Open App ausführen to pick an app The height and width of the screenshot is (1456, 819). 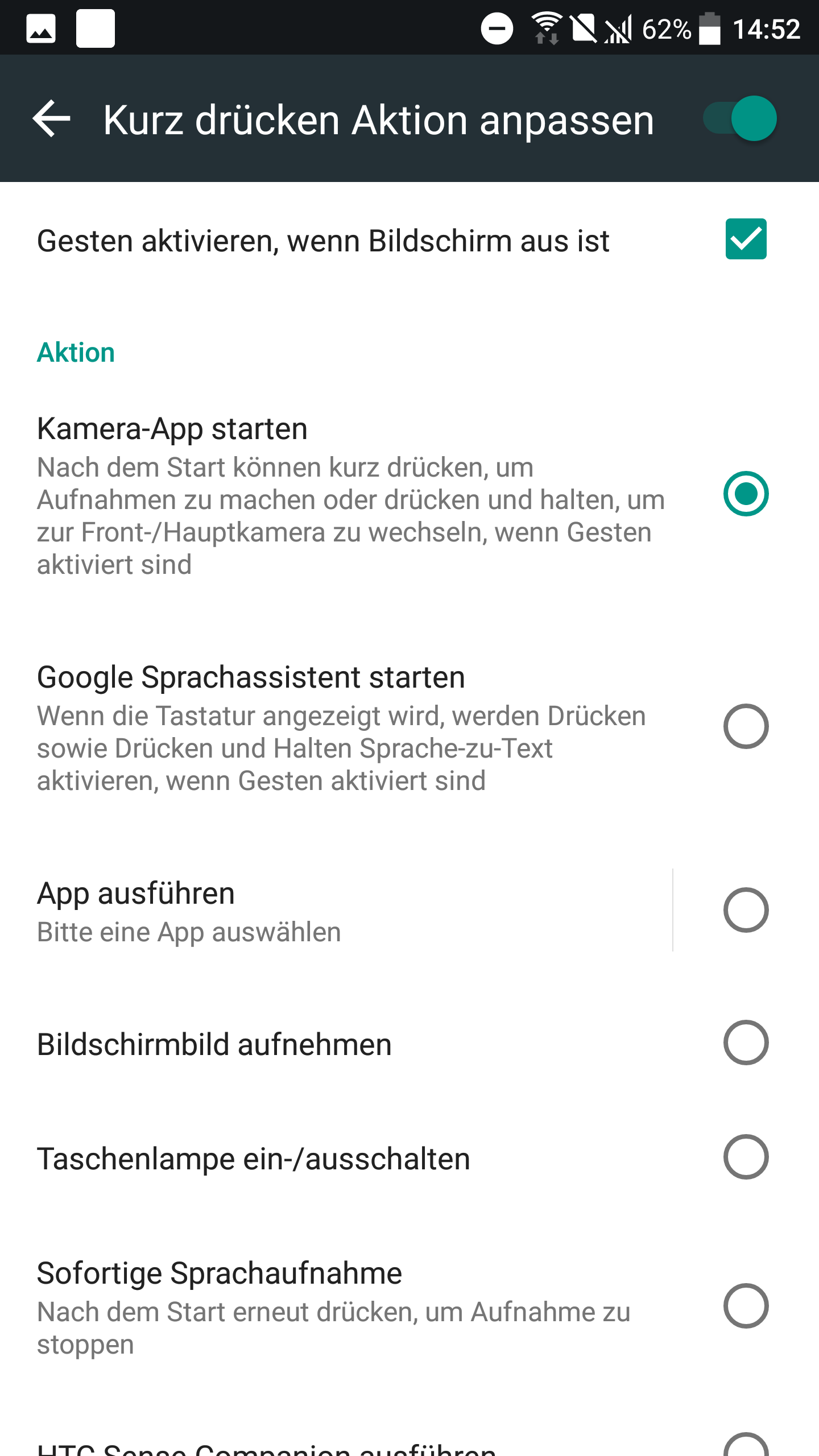[341, 910]
